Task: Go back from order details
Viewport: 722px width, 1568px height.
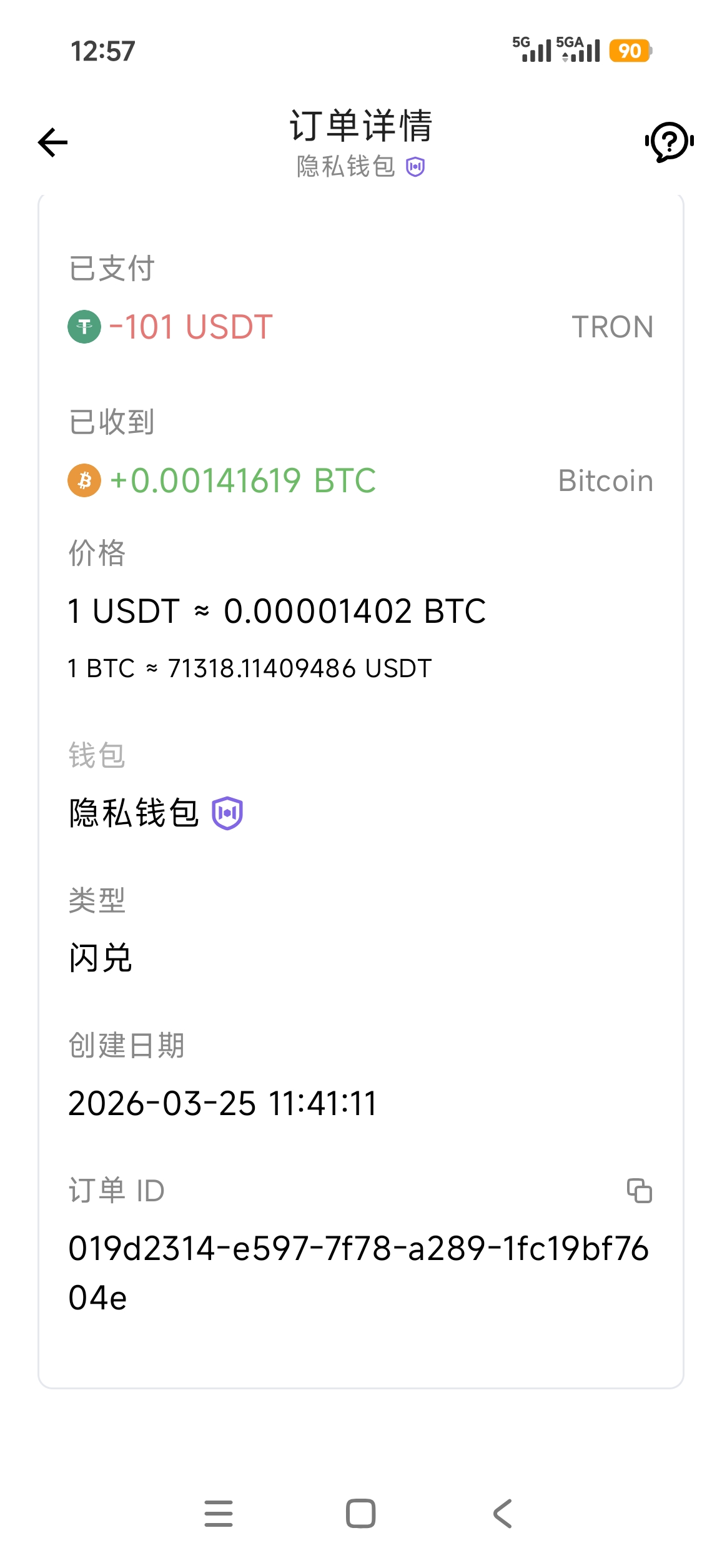Action: tap(53, 142)
